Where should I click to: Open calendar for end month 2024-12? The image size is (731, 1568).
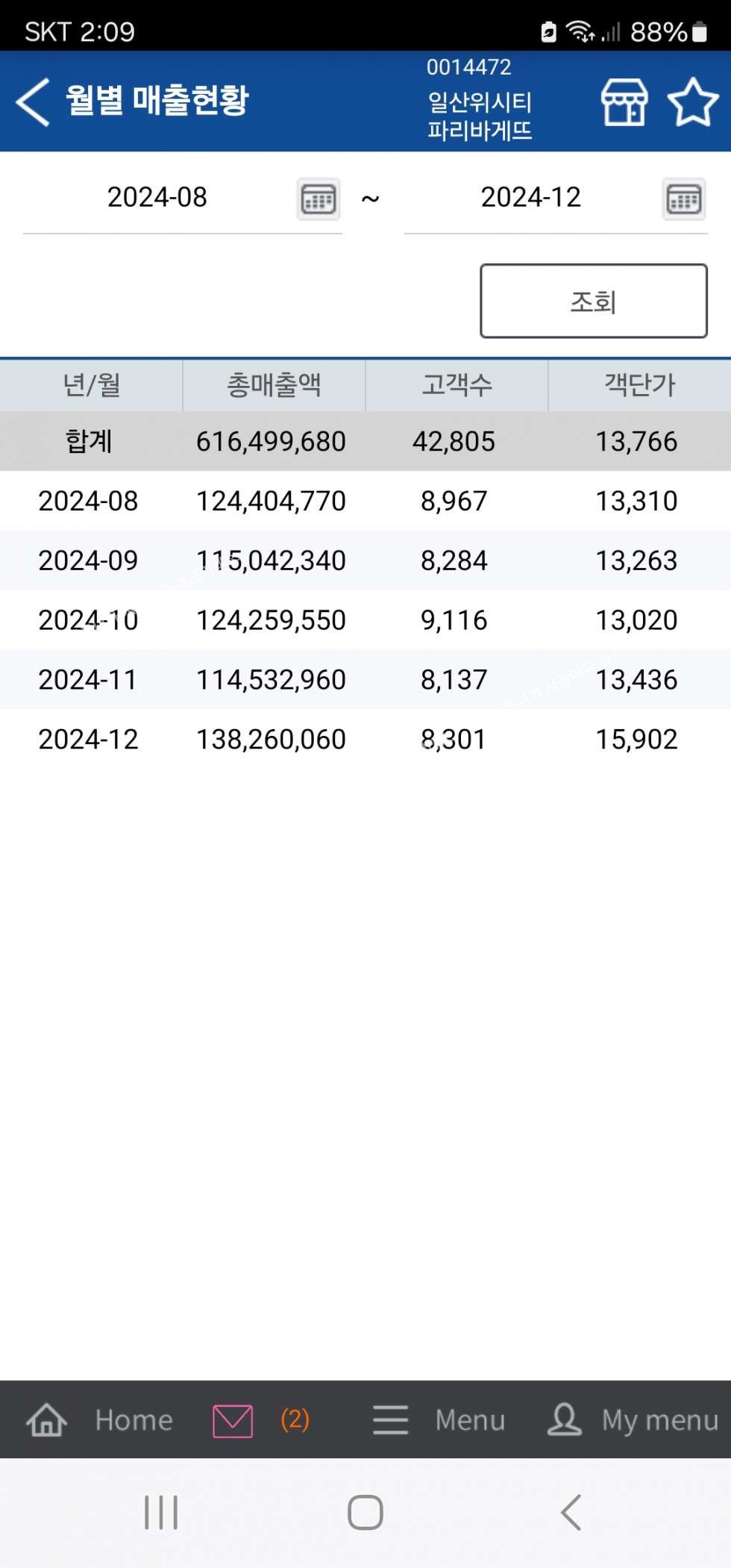tap(684, 199)
